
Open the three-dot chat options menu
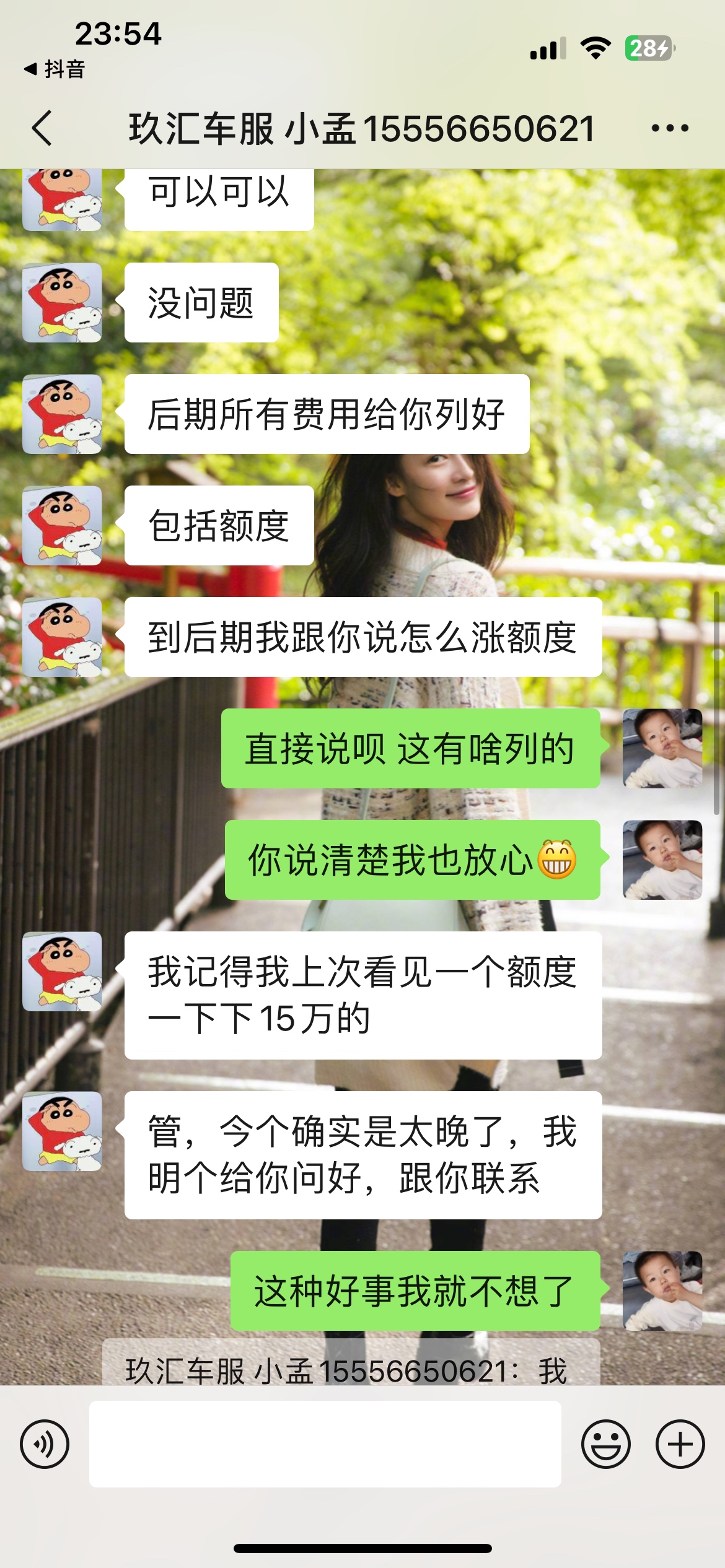click(x=669, y=129)
